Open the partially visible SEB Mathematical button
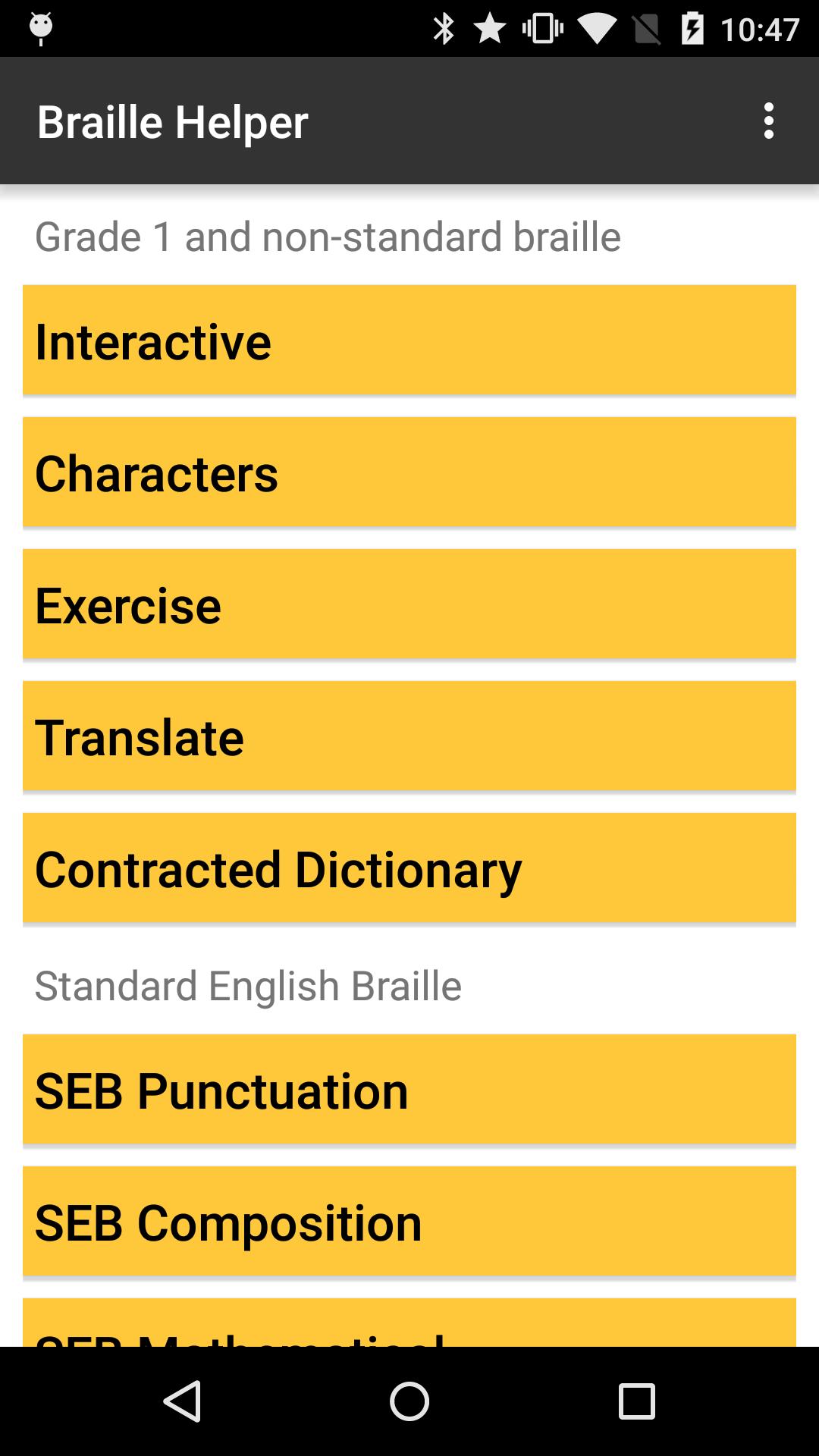 (x=409, y=1324)
